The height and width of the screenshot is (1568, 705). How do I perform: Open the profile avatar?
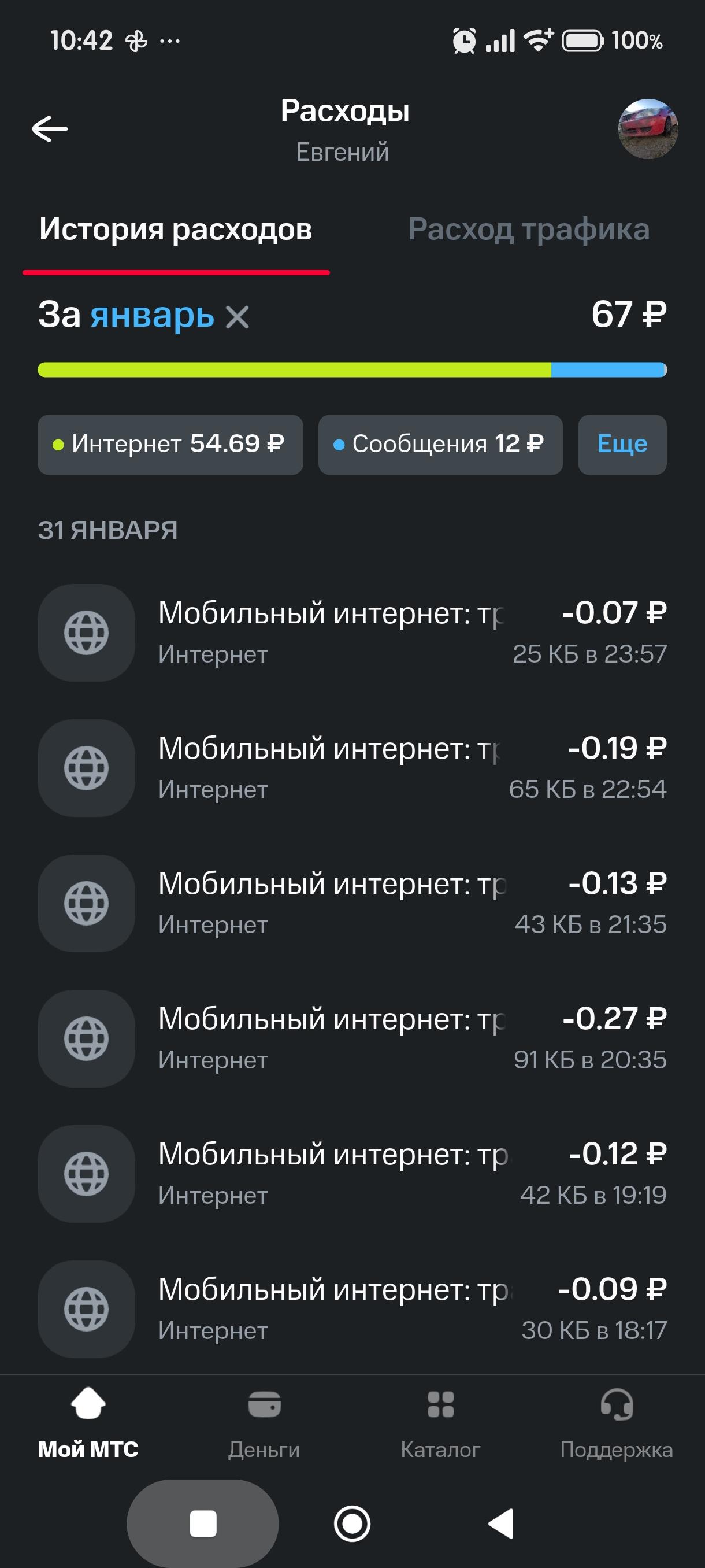tap(647, 129)
